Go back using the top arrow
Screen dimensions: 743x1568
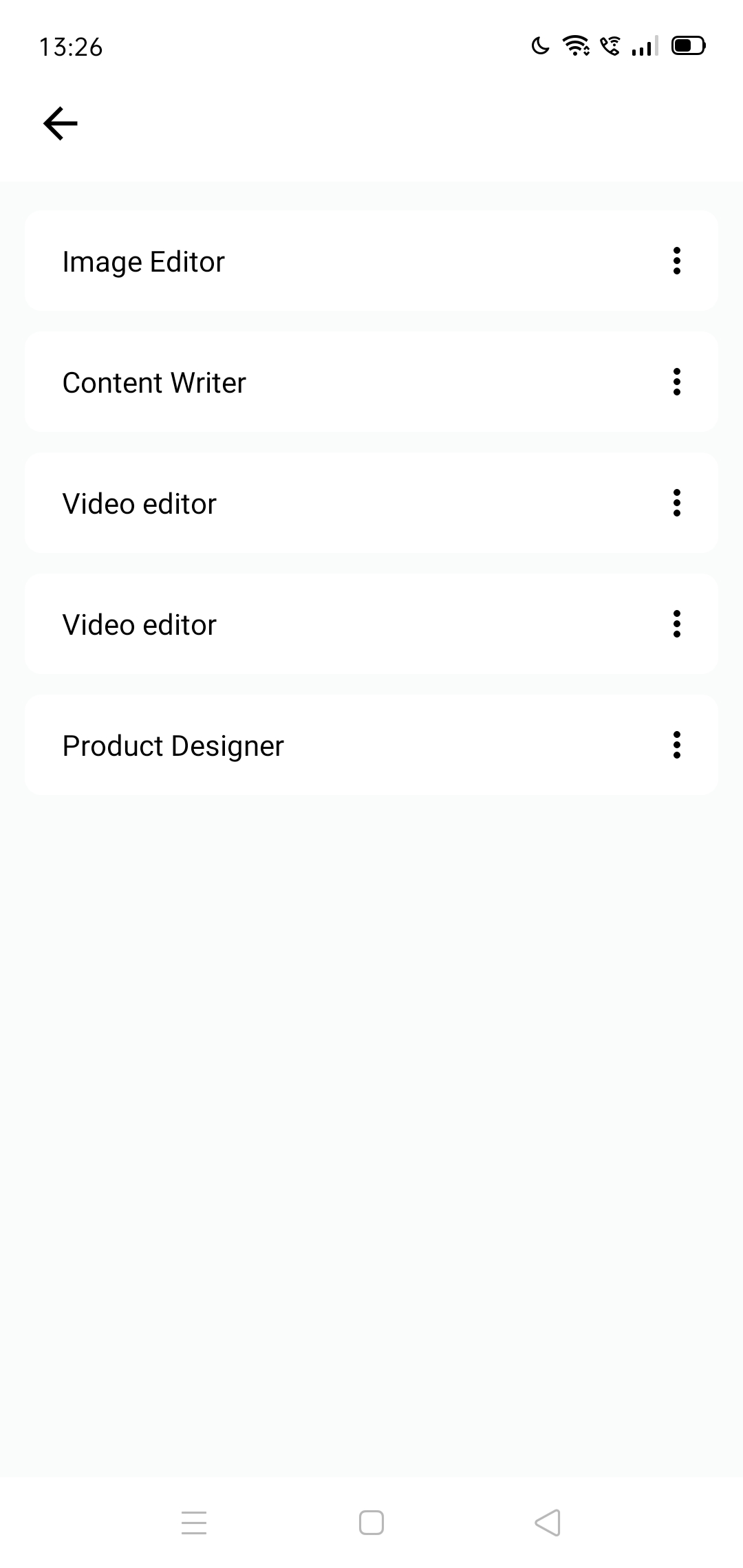[61, 124]
